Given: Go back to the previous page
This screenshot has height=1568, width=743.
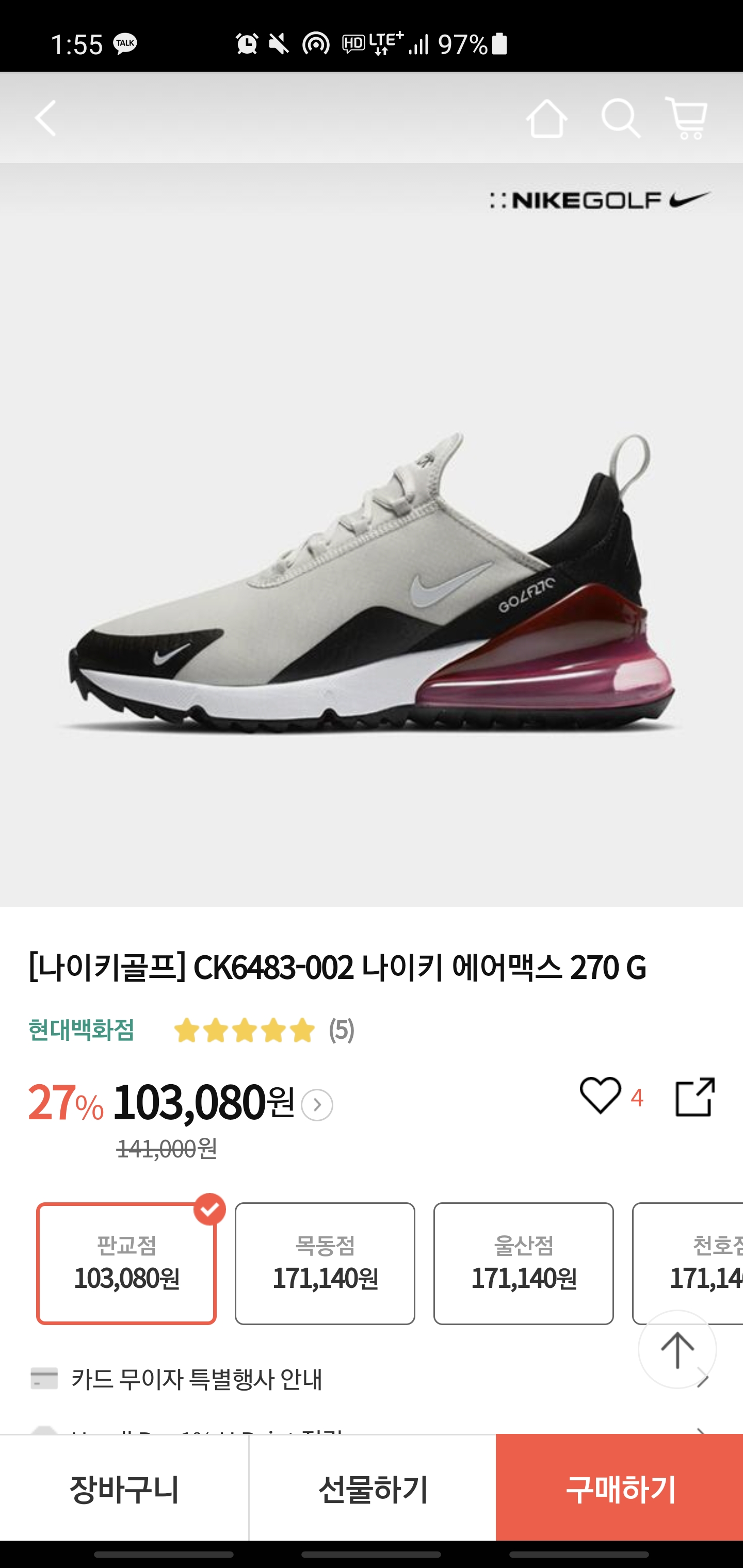Looking at the screenshot, I should pyautogui.click(x=46, y=118).
